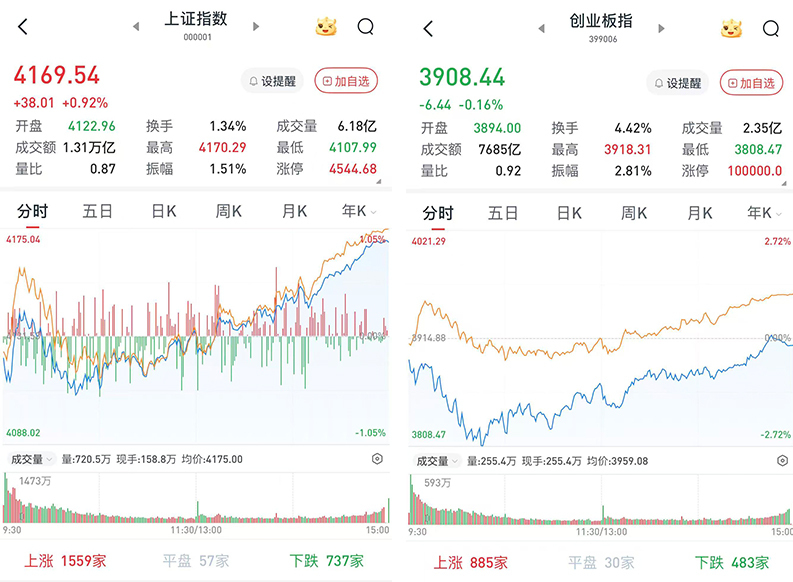This screenshot has width=793, height=582.
Task: Open the 年K dropdown for 上证指数
Action: (x=359, y=211)
